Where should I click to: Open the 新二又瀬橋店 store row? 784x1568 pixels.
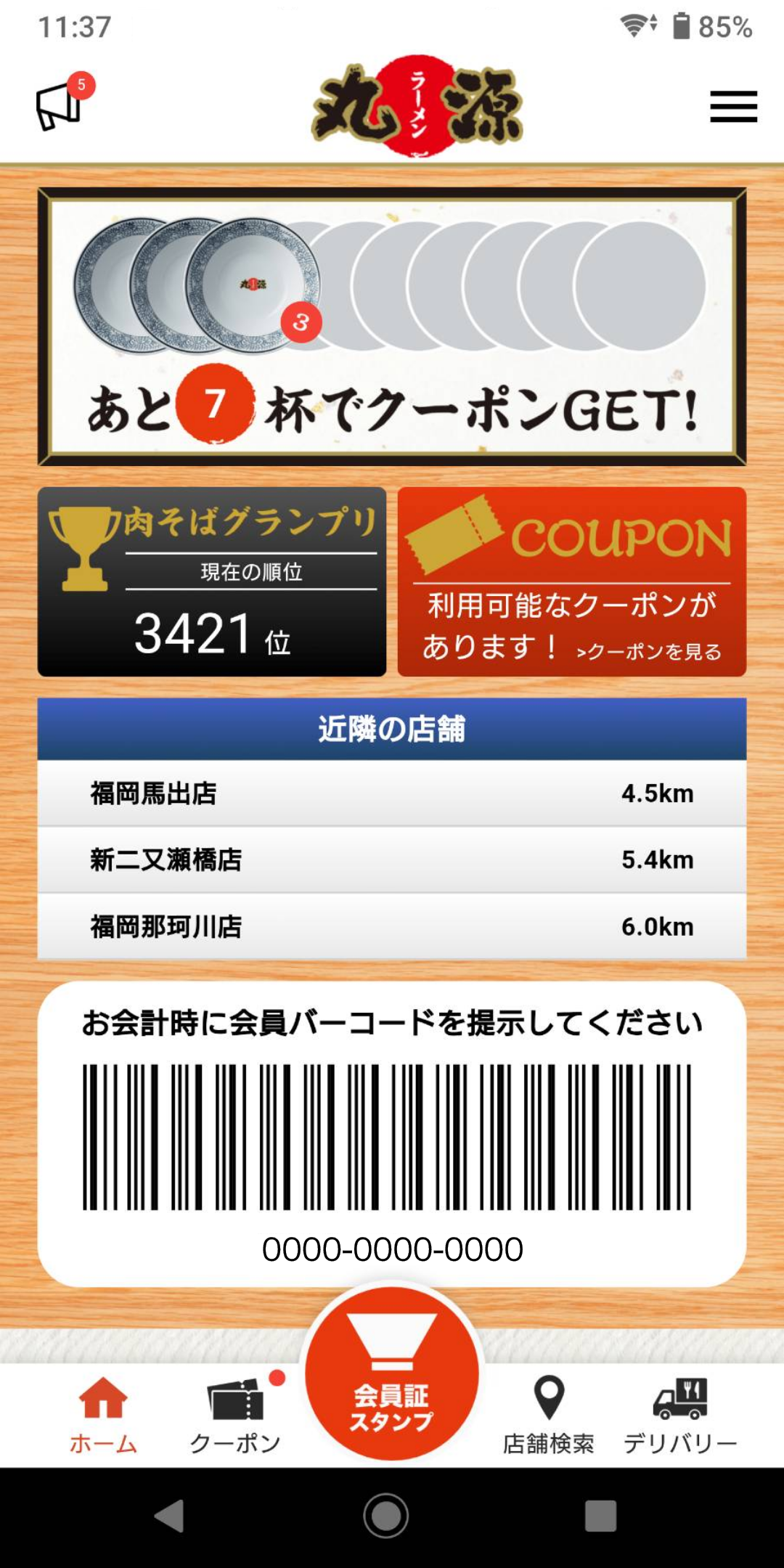tap(392, 860)
